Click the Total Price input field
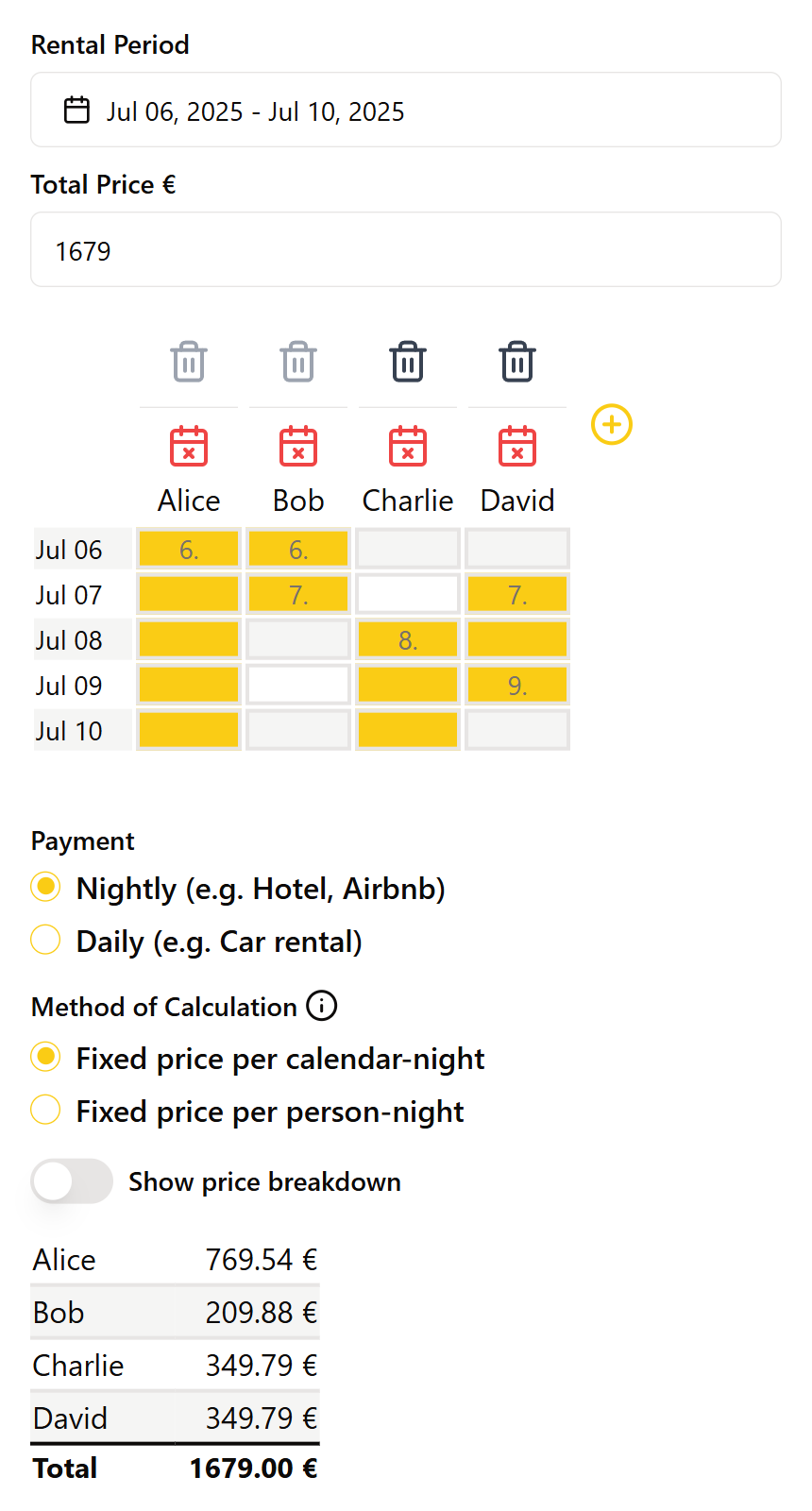 (406, 249)
